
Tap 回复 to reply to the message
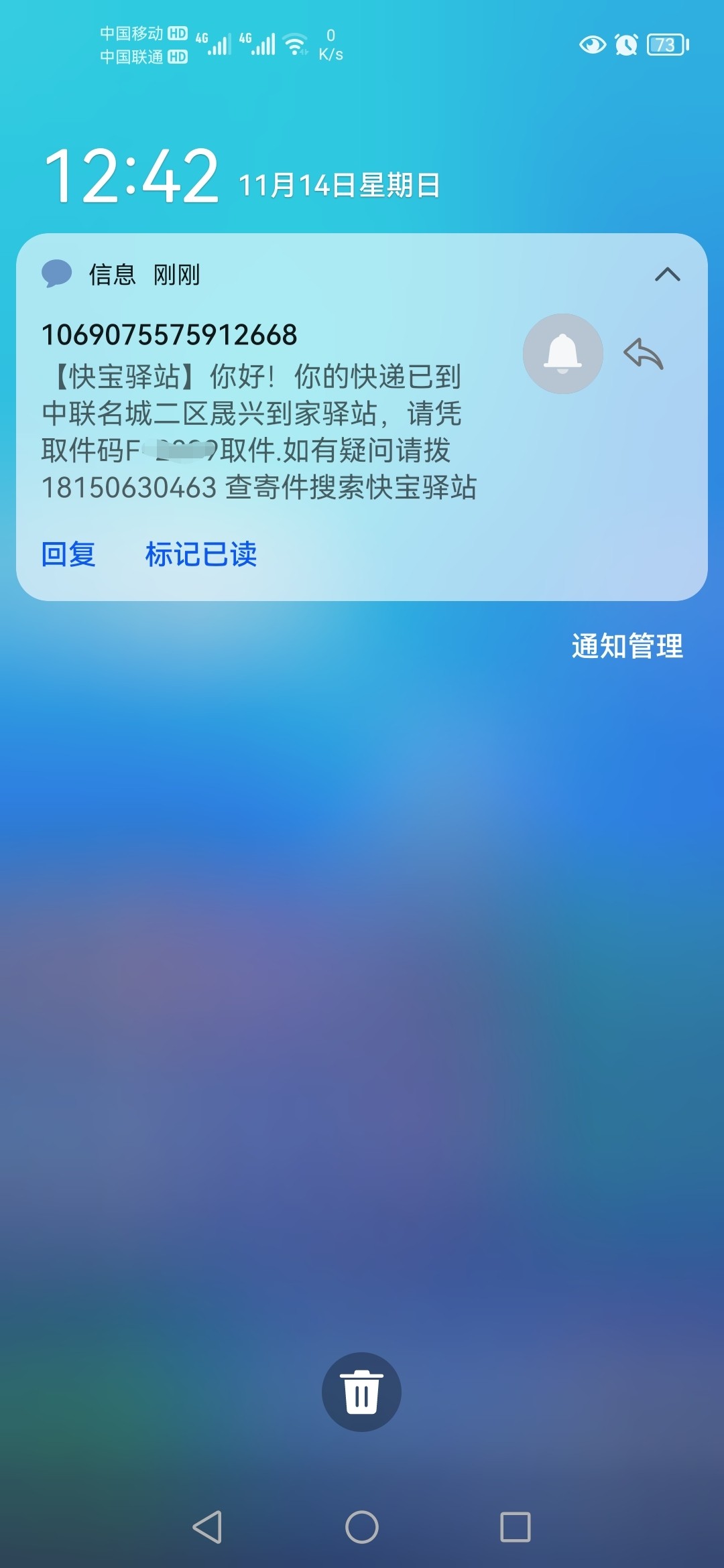click(x=68, y=554)
